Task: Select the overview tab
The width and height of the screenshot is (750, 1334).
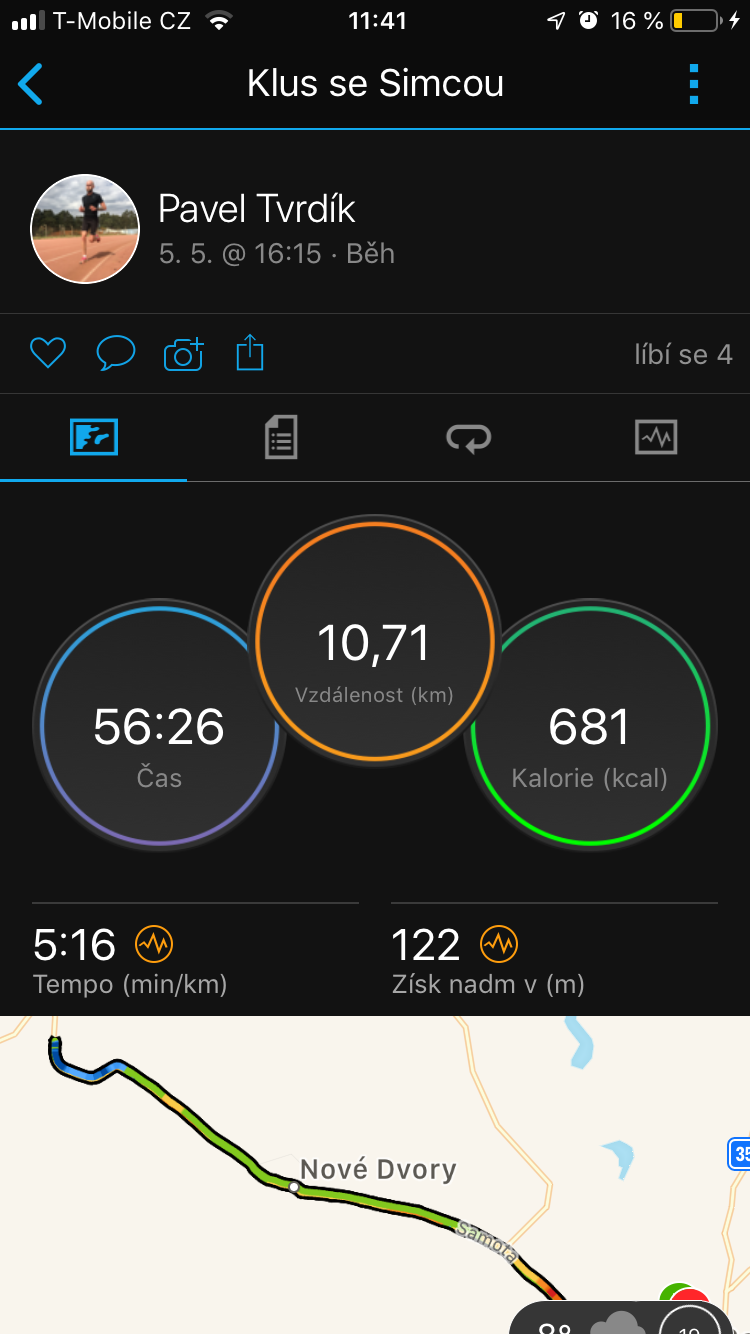Action: pyautogui.click(x=94, y=437)
